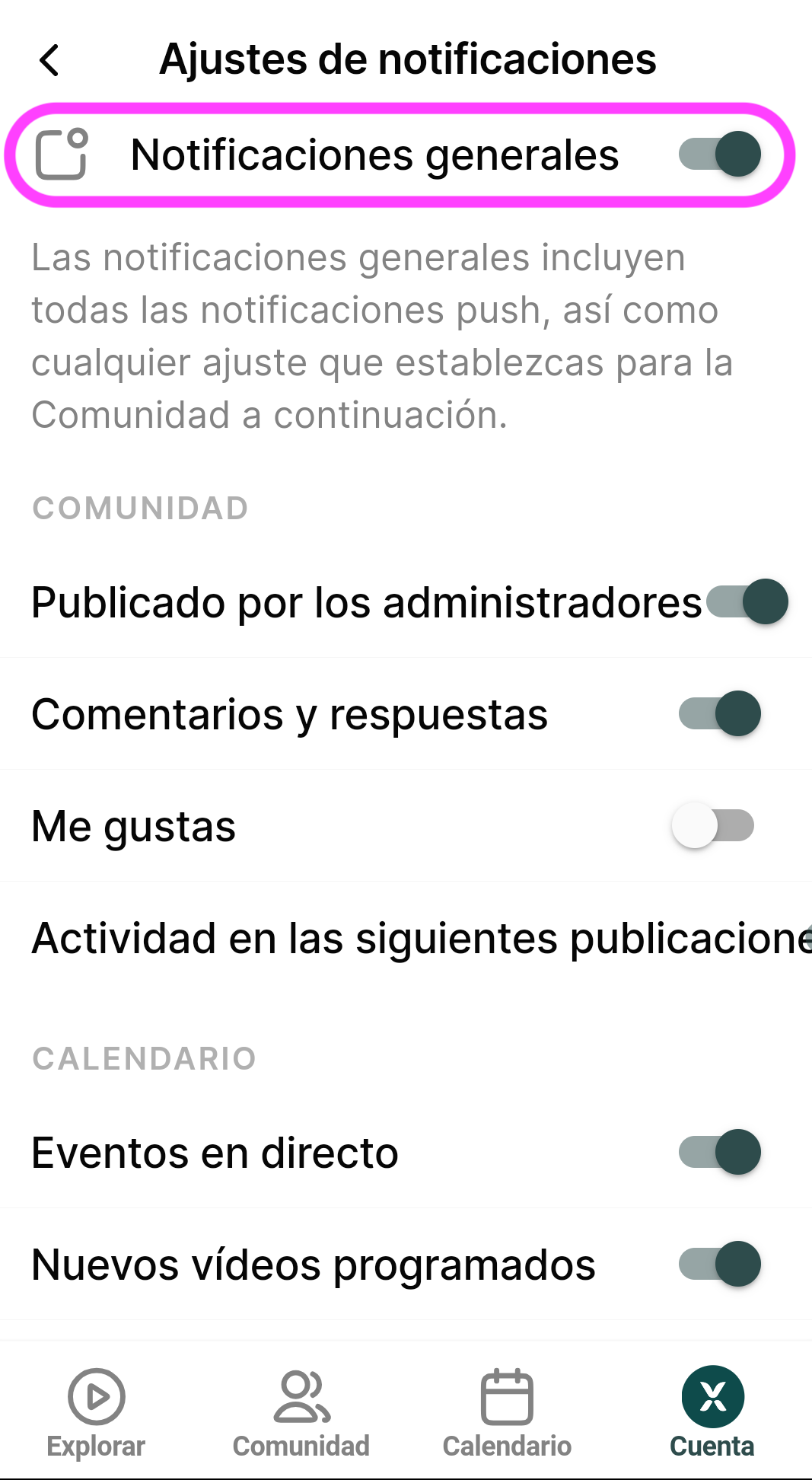Turn off Notificaciones generales switch
This screenshot has width=812, height=1480.
point(720,155)
